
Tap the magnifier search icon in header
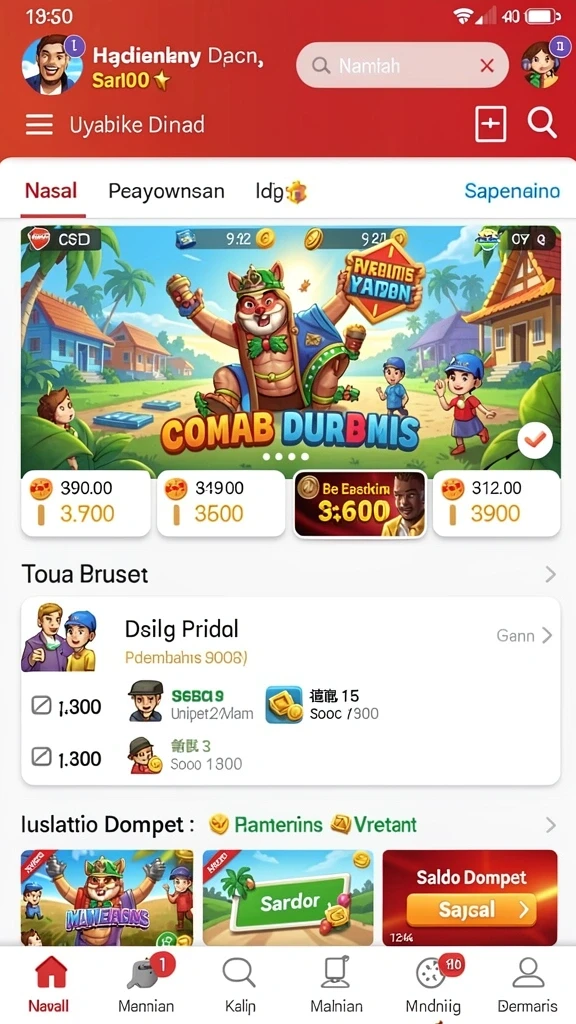(542, 123)
